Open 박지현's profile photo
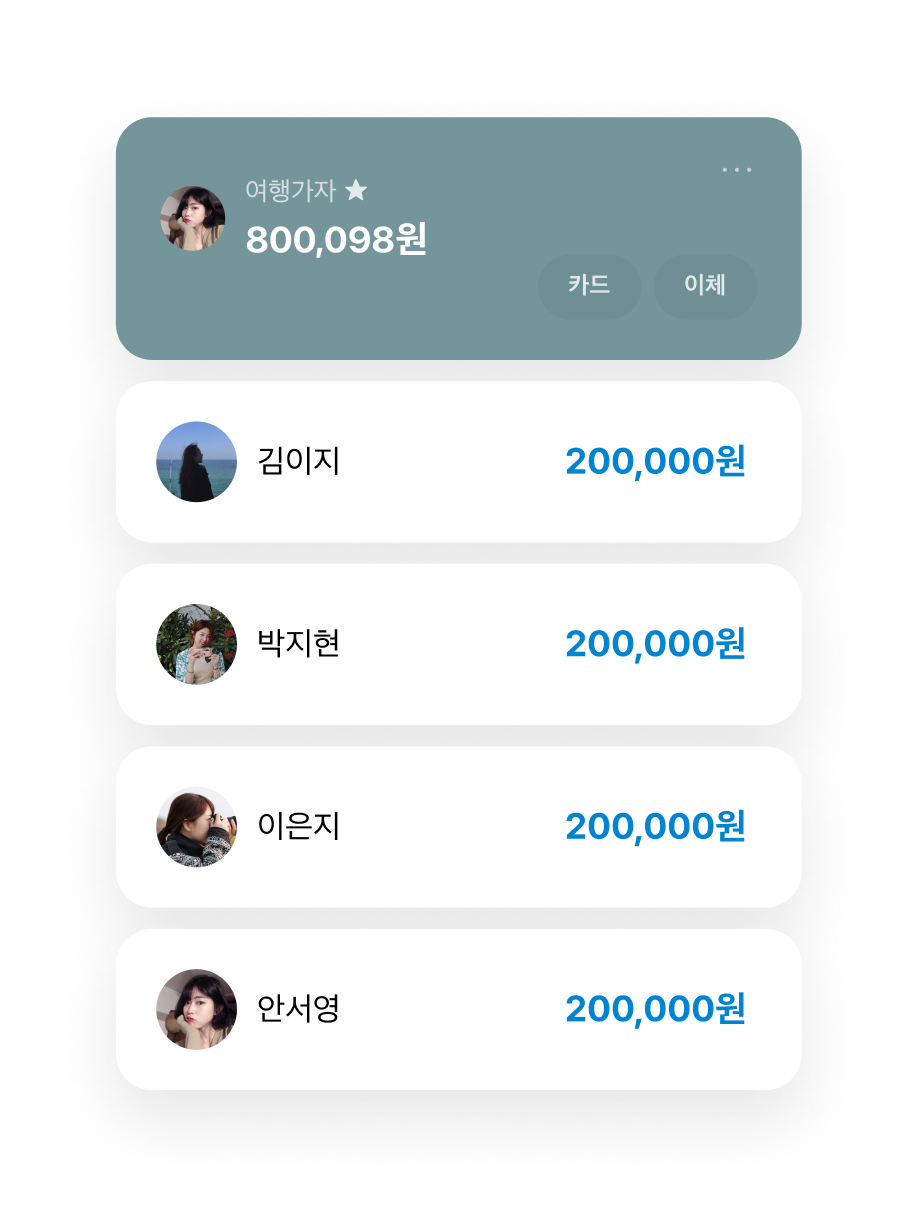Image resolution: width=918 pixels, height=1214 pixels. pyautogui.click(x=195, y=645)
